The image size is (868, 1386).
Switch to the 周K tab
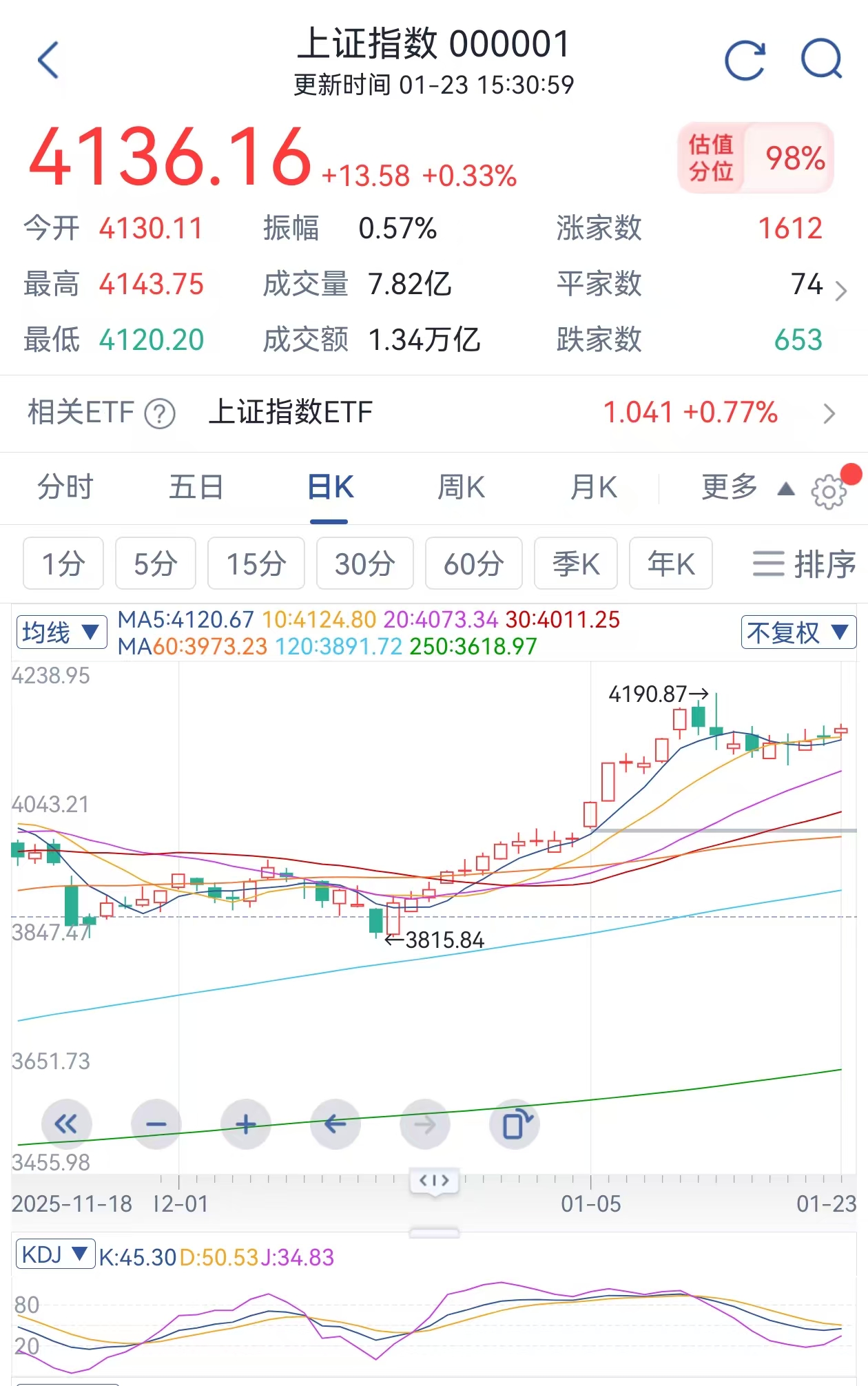(460, 487)
